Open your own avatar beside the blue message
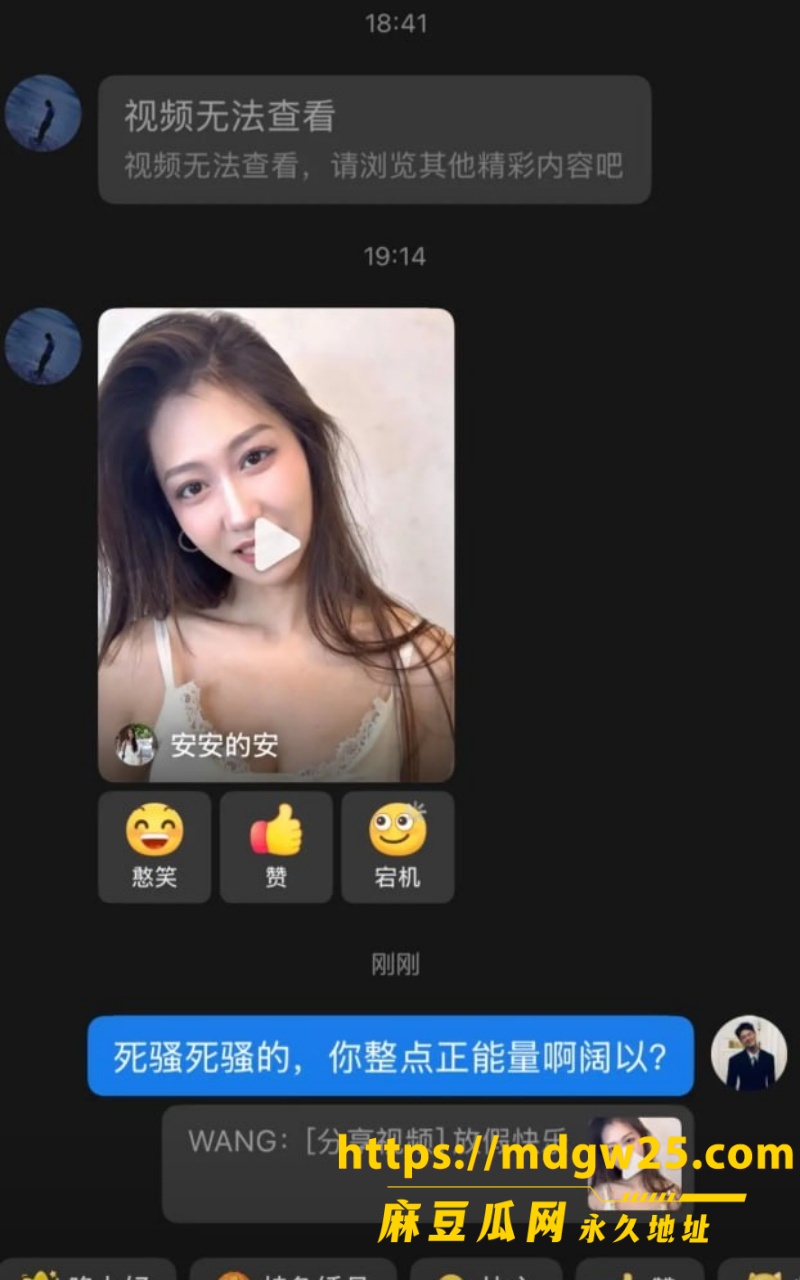This screenshot has height=1280, width=800. pyautogui.click(x=749, y=1054)
